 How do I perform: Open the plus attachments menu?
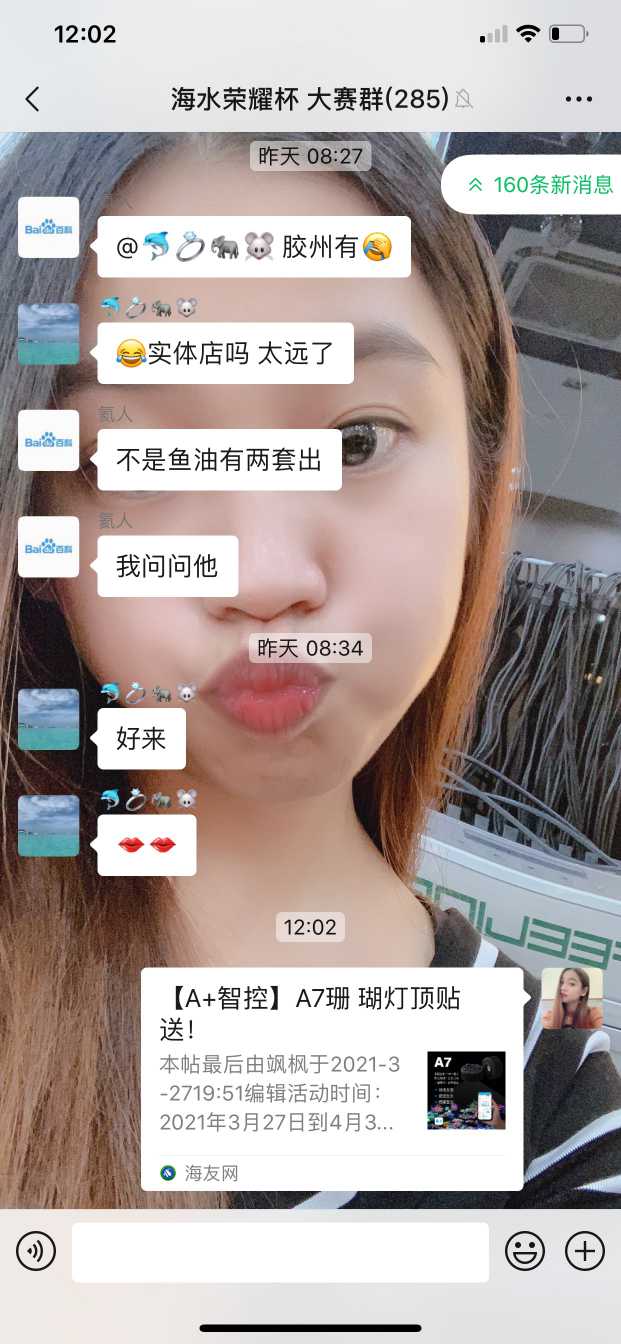(585, 1251)
